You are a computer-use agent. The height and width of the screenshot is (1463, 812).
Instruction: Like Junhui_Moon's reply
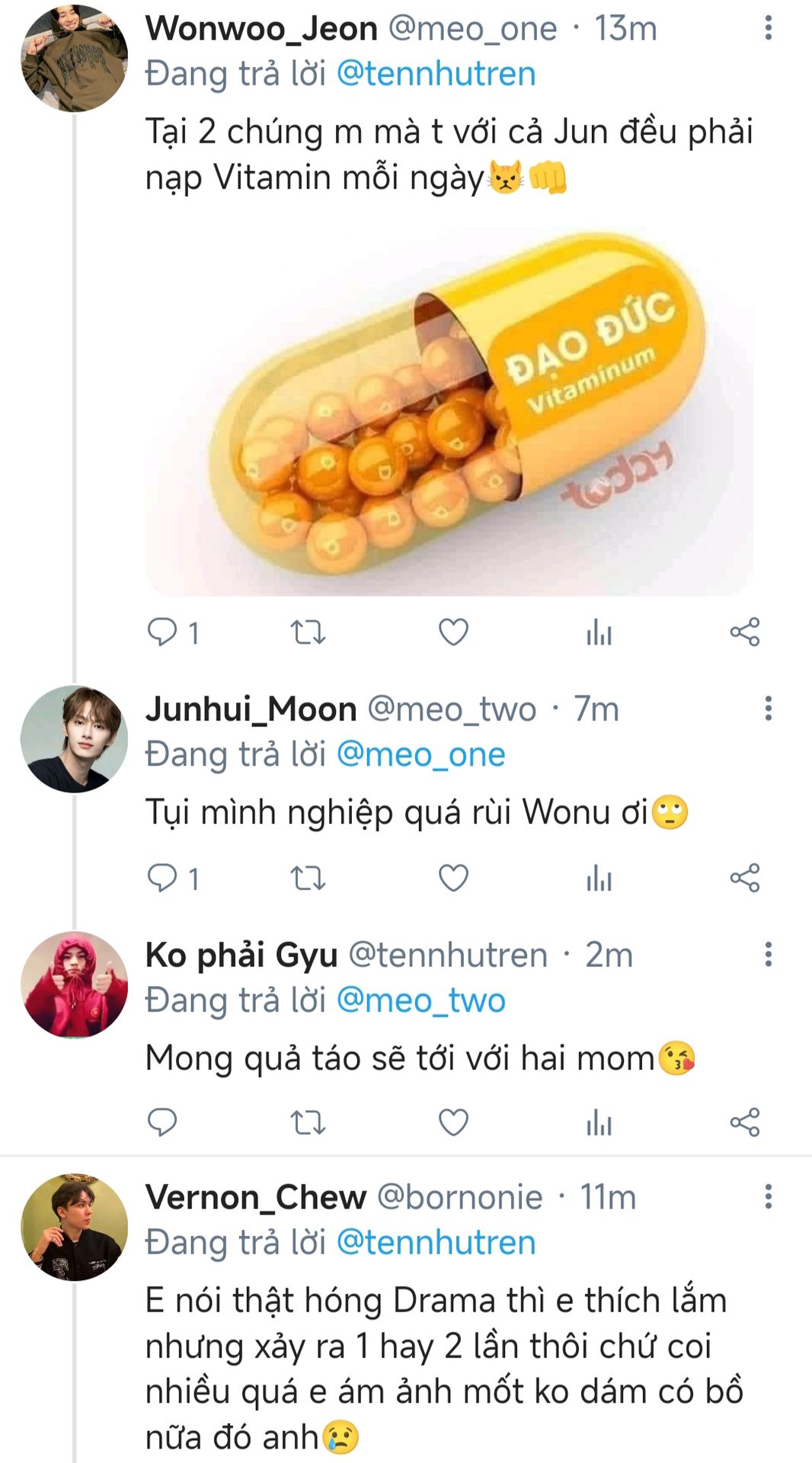click(x=453, y=878)
